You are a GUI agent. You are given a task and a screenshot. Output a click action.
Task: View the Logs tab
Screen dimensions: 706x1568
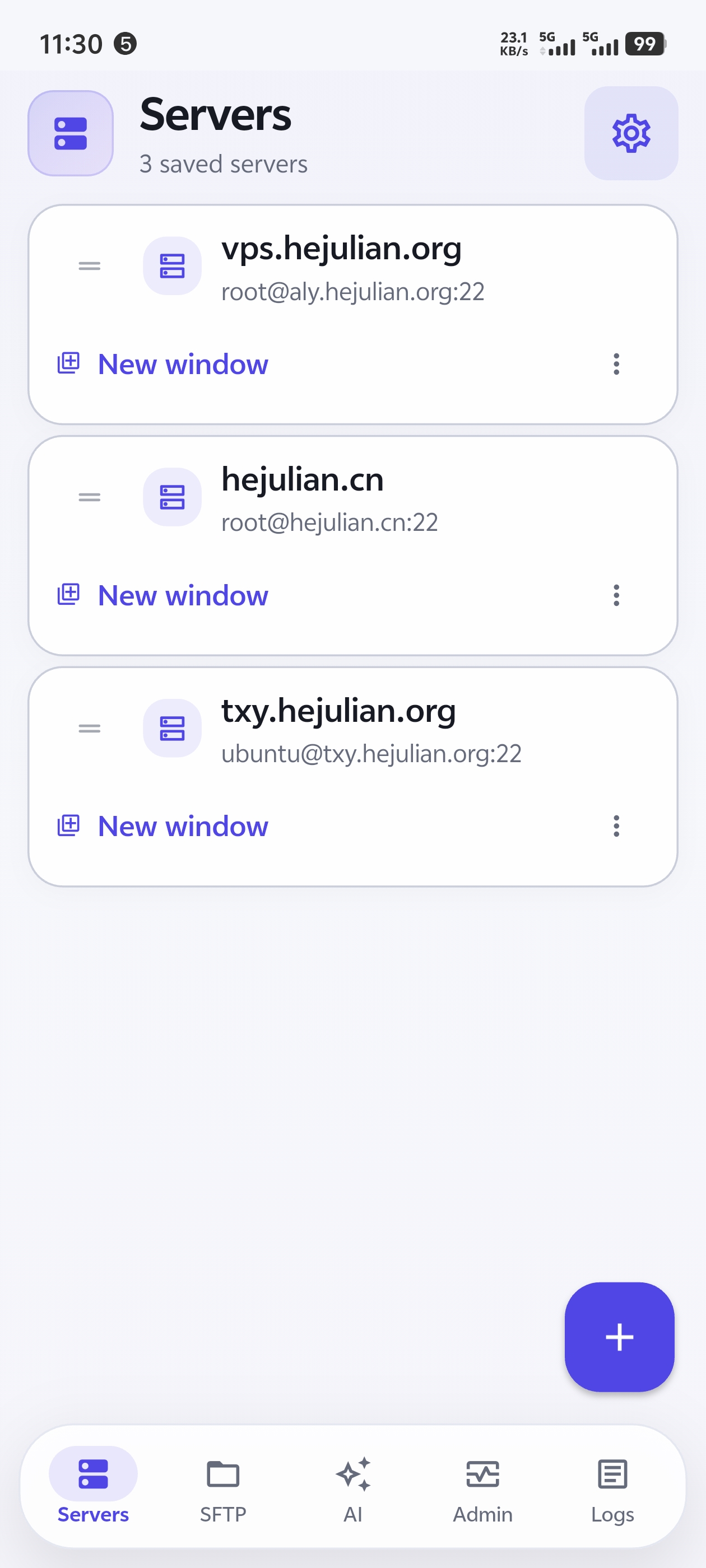coord(612,1487)
